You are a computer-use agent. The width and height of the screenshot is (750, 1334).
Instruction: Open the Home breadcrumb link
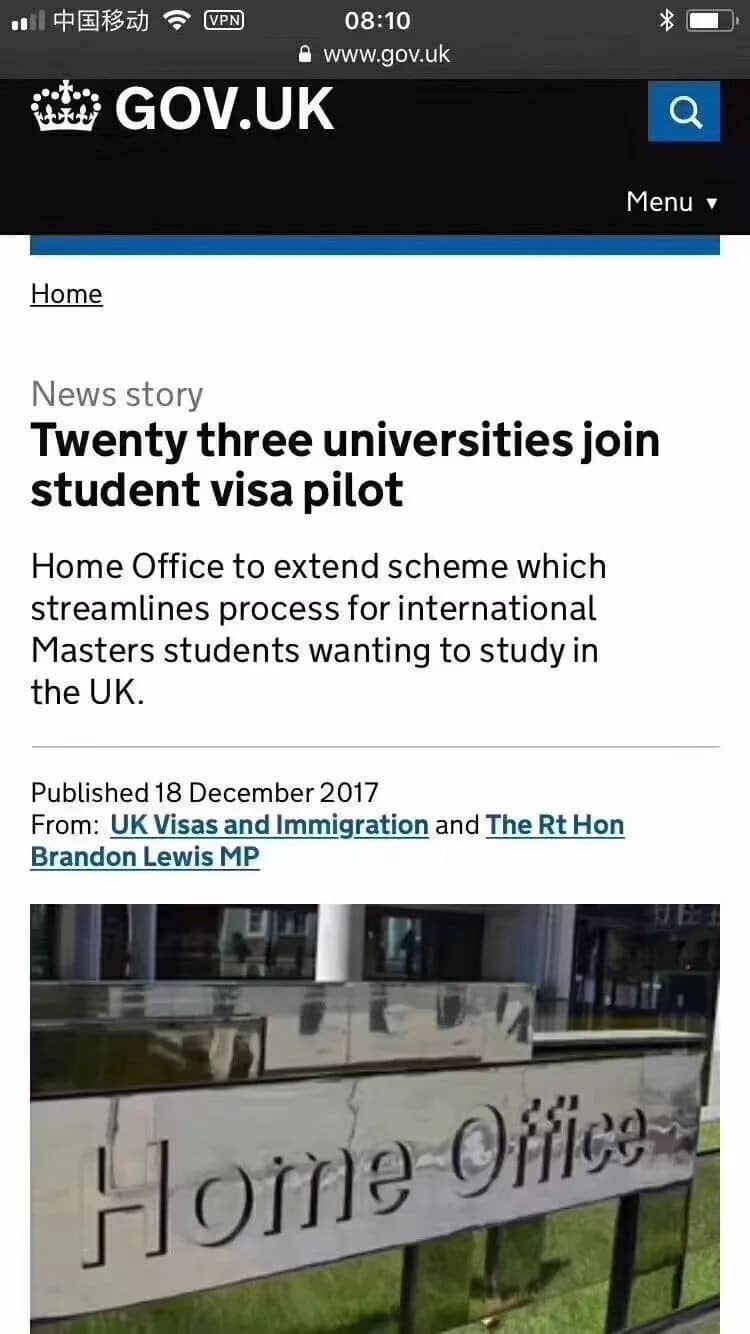pos(66,294)
